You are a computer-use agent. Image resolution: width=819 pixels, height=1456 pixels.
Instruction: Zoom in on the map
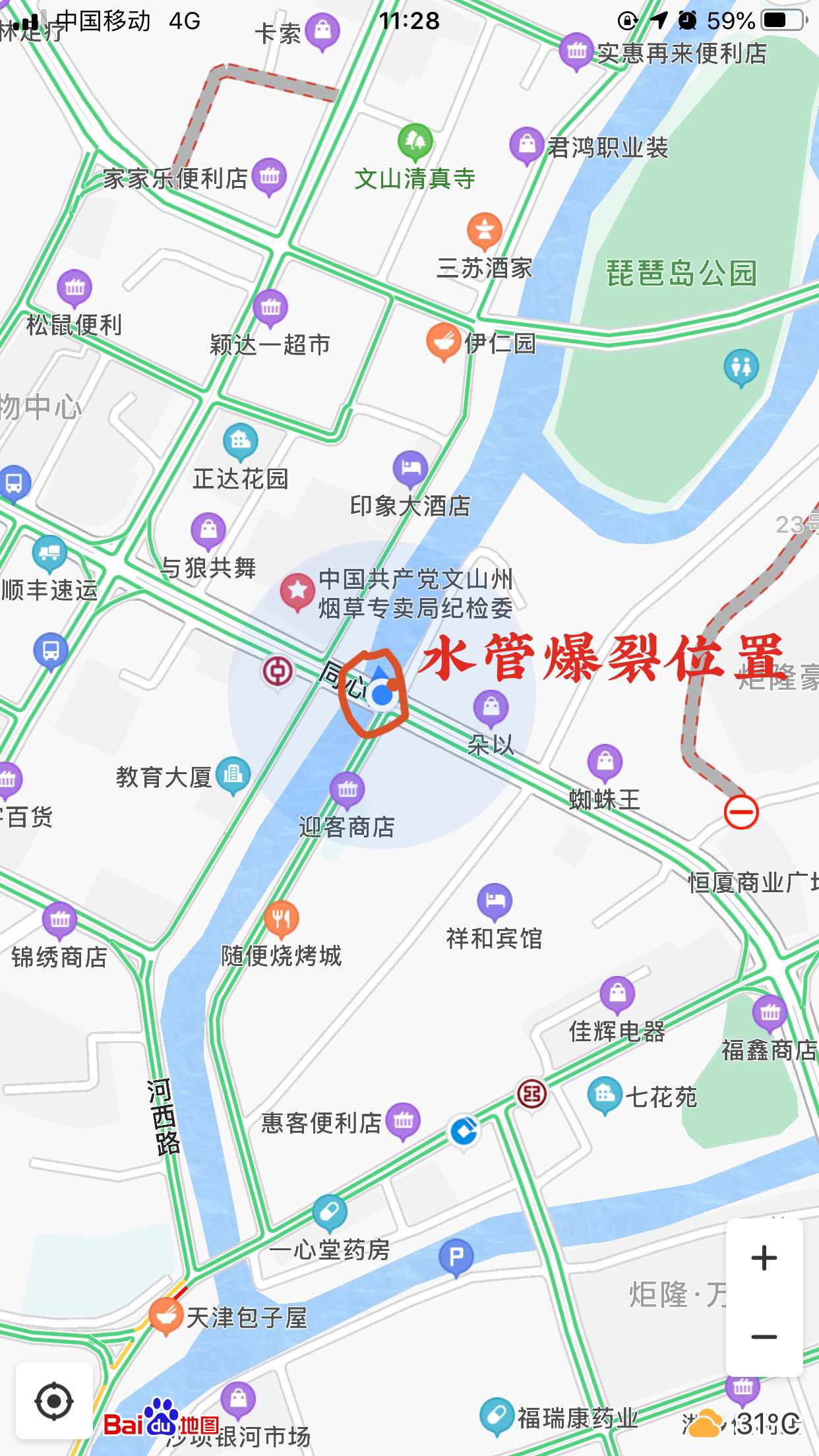click(764, 1258)
